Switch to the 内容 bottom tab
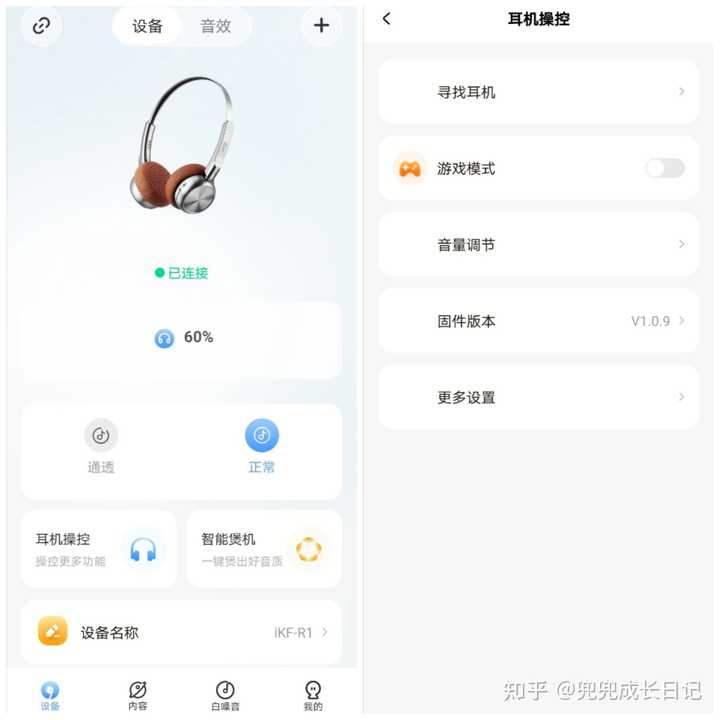720x720 pixels. pos(138,695)
